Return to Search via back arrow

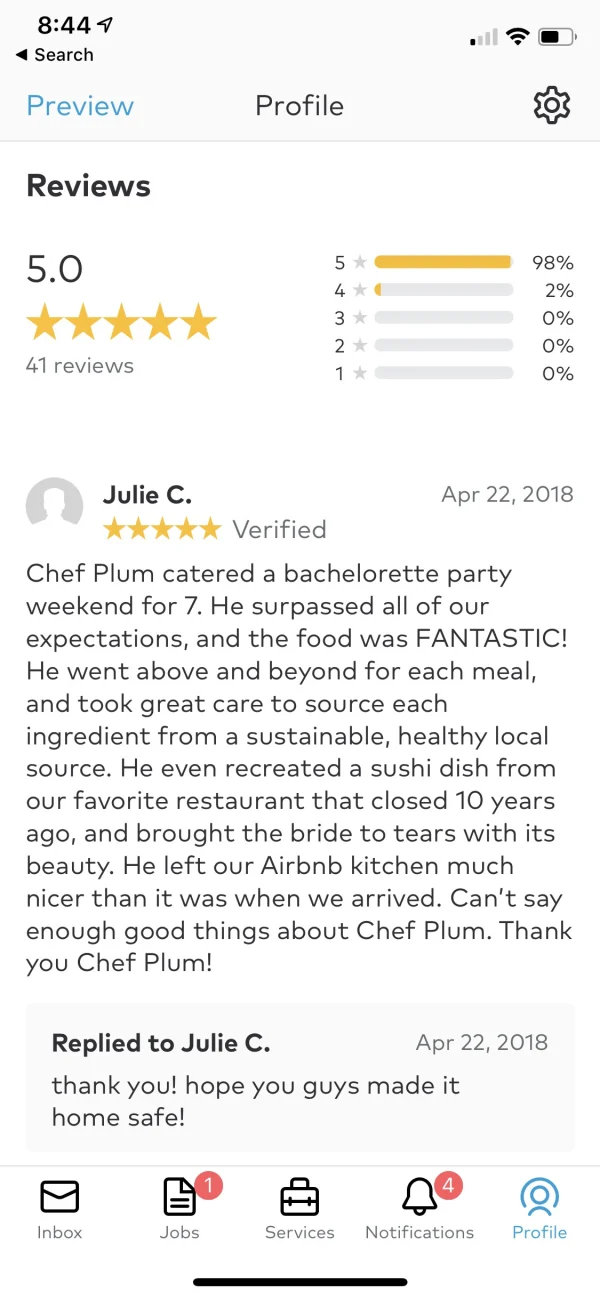coord(54,55)
